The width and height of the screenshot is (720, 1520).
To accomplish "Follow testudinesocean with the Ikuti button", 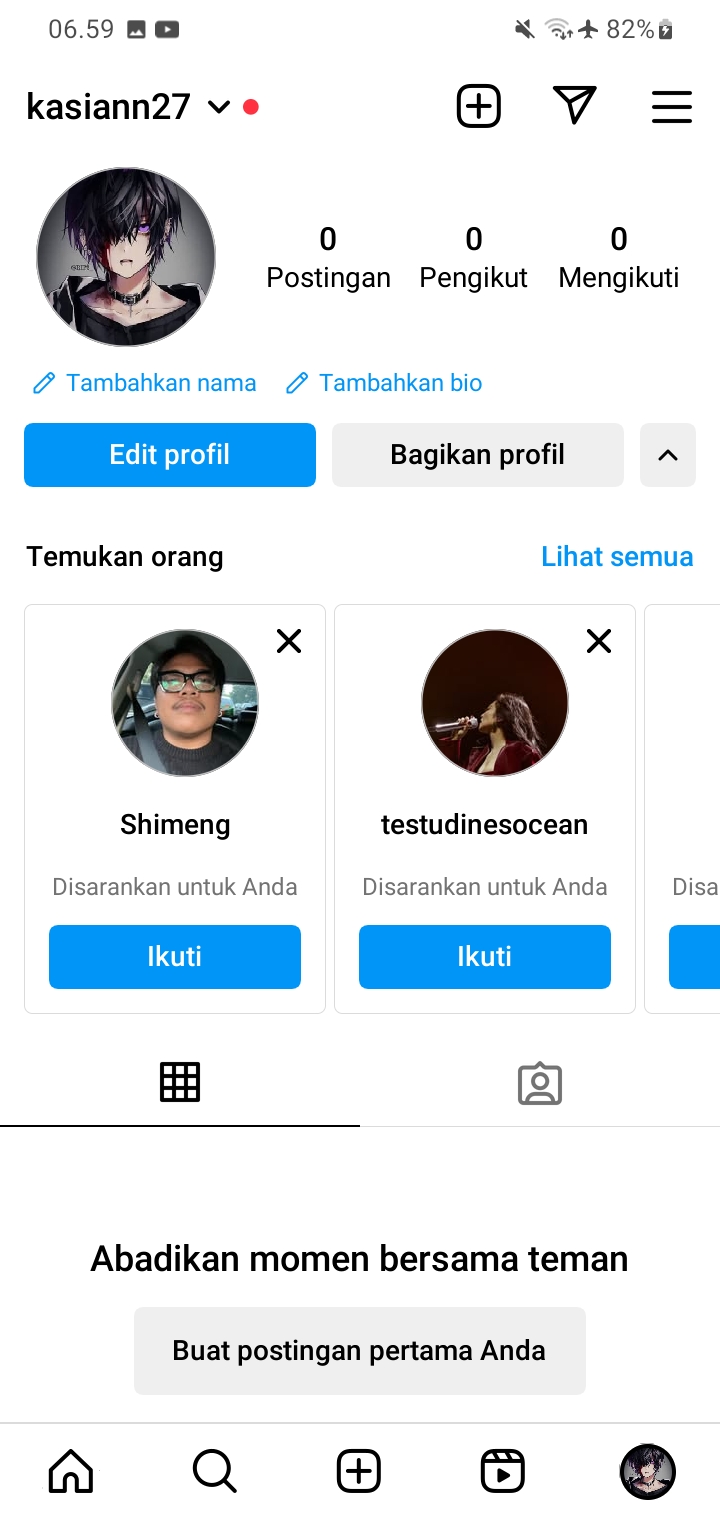I will [485, 957].
